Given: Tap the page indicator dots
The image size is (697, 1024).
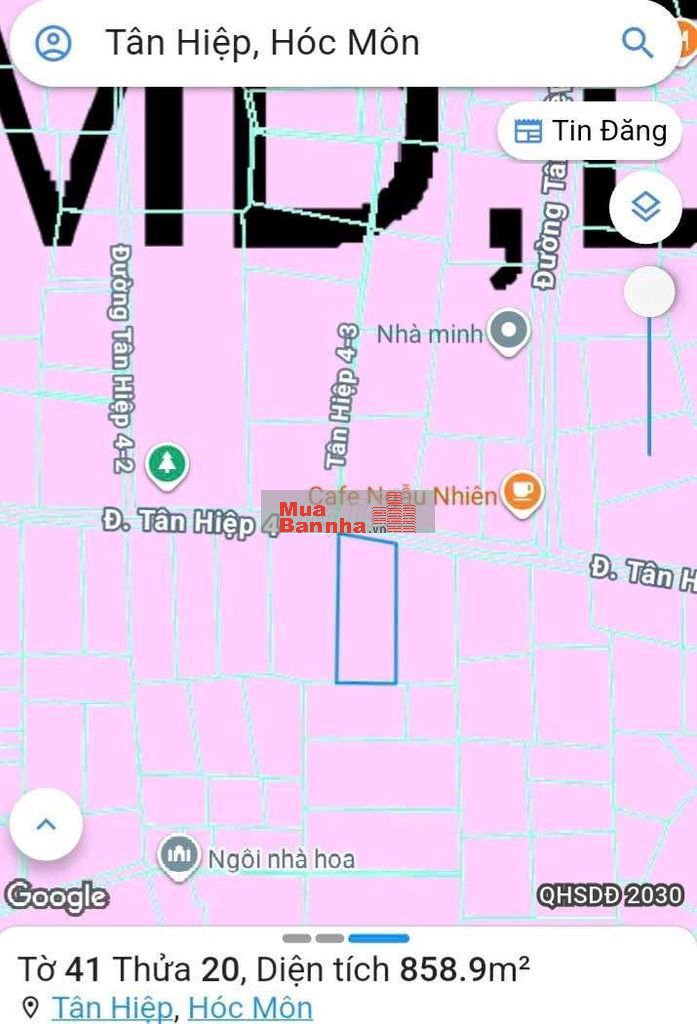Looking at the screenshot, I should [x=346, y=938].
